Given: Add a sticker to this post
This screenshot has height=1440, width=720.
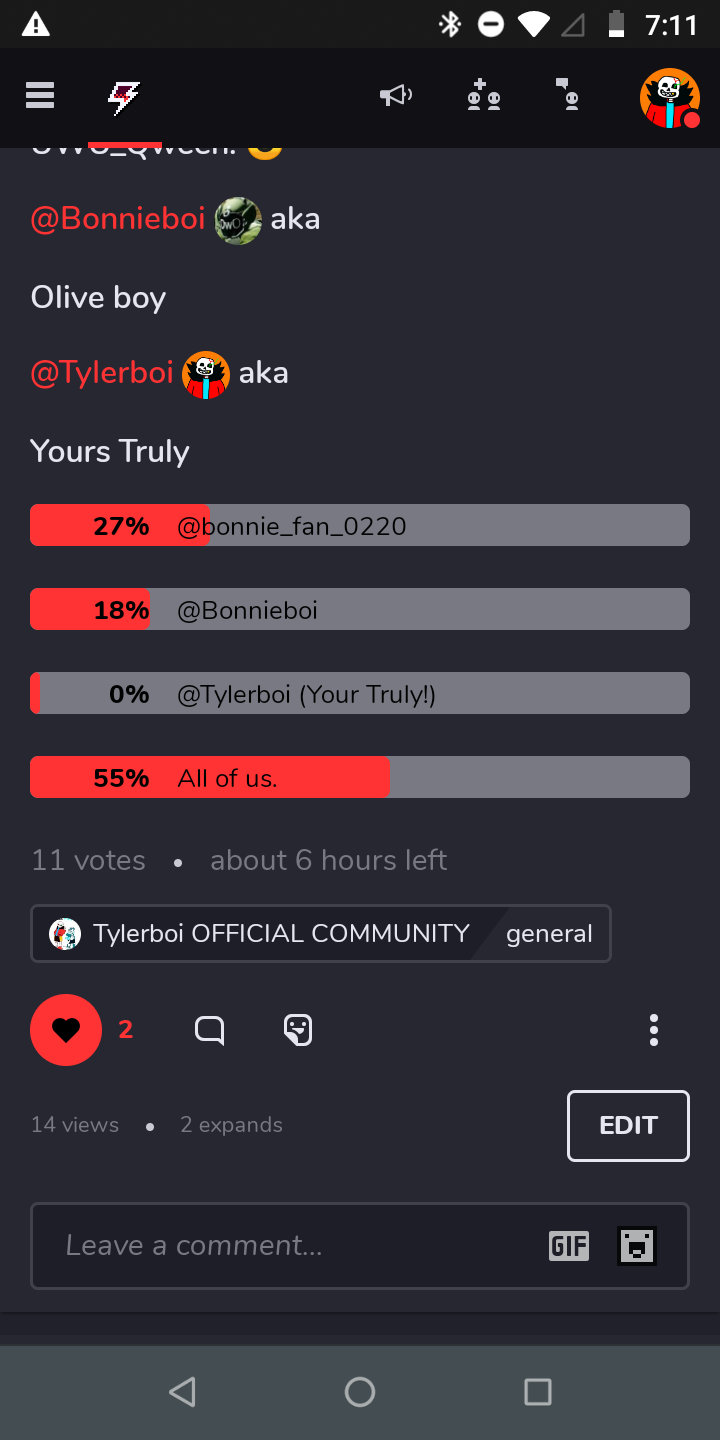Looking at the screenshot, I should click(298, 1030).
